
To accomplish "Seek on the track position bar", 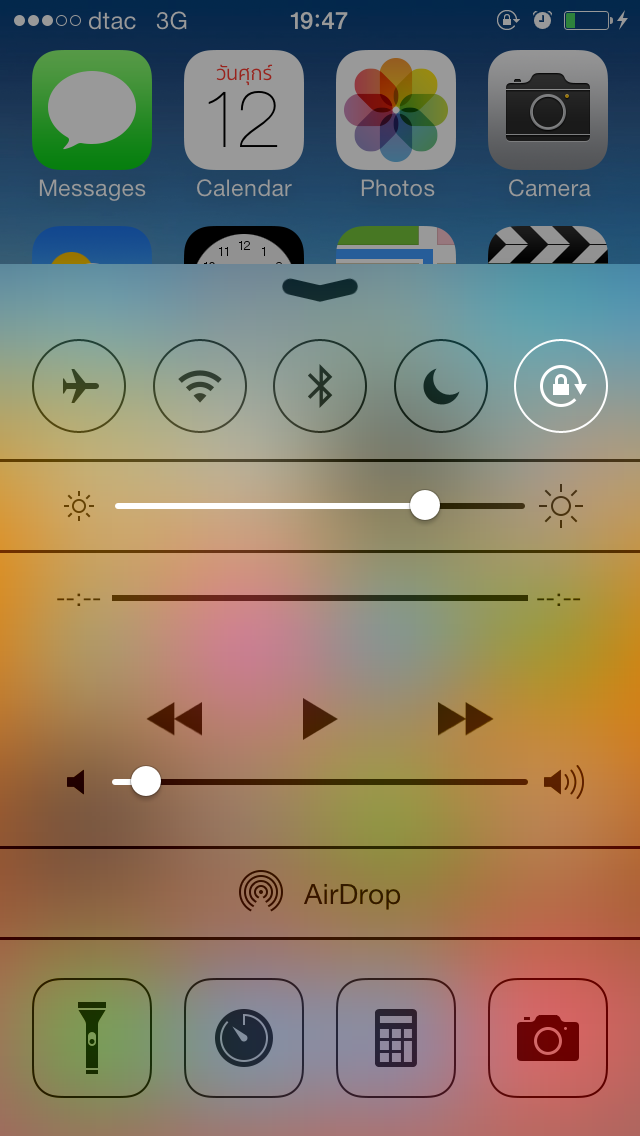I will click(x=320, y=598).
